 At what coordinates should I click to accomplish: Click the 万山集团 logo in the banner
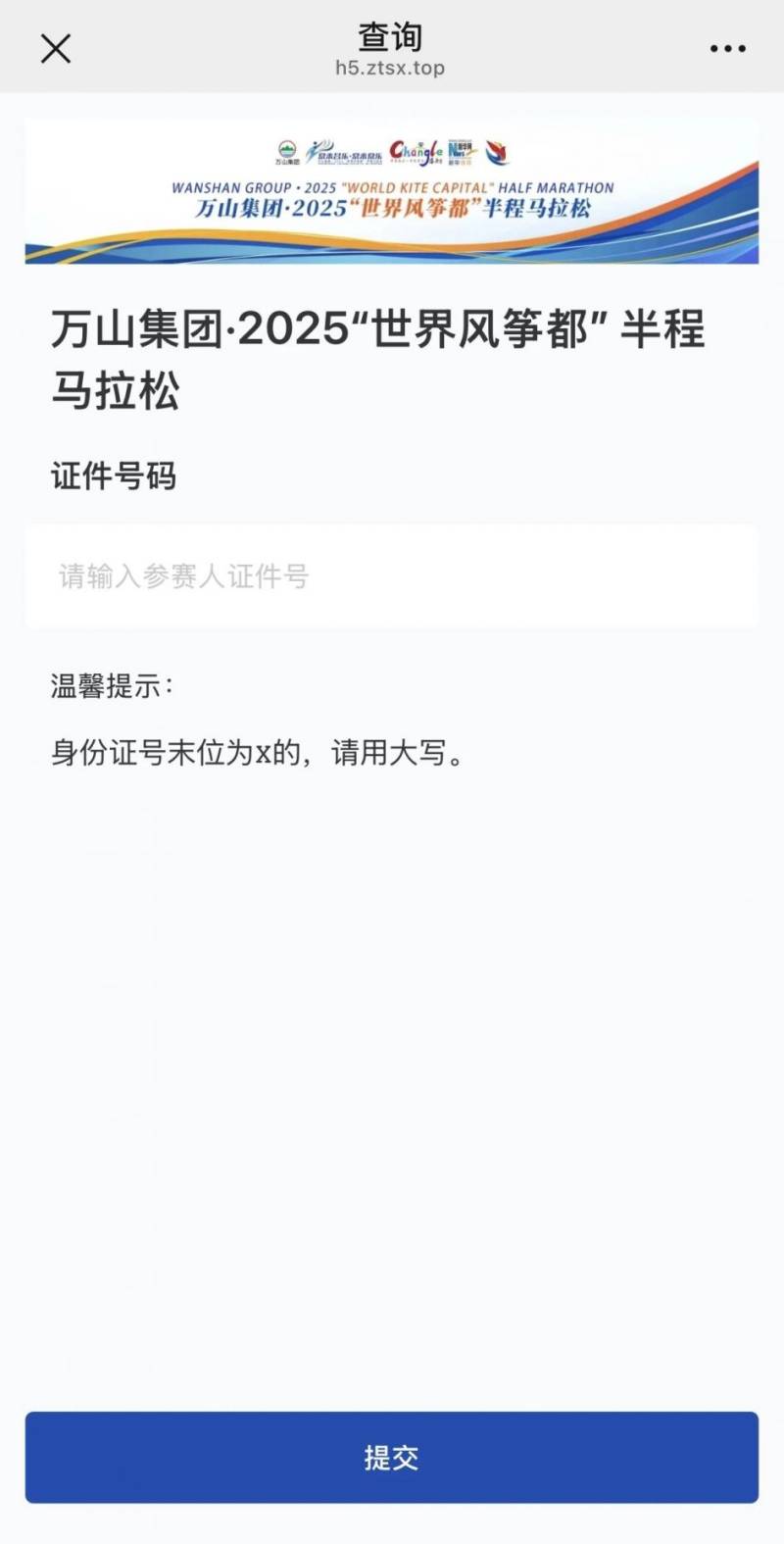[x=285, y=152]
